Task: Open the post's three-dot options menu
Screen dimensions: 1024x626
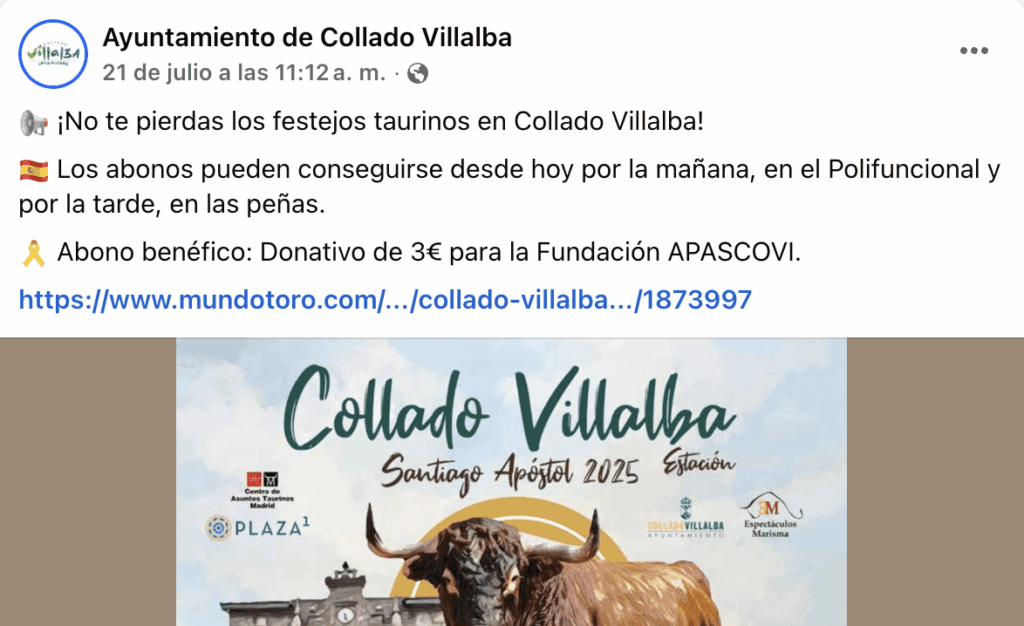Action: pyautogui.click(x=974, y=52)
